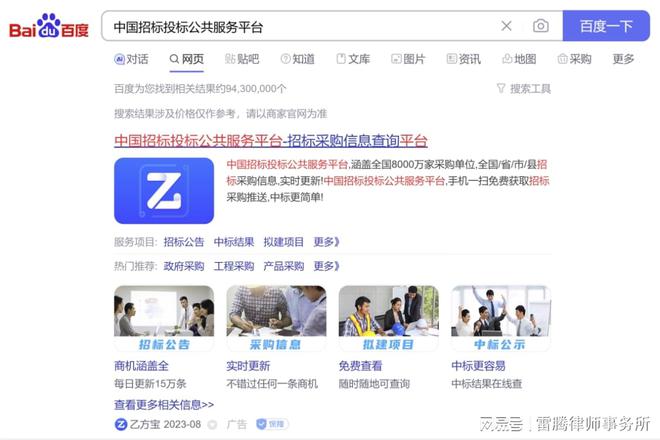The height and width of the screenshot is (440, 660).
Task: Open the 招标公告 service link
Action: click(x=184, y=242)
